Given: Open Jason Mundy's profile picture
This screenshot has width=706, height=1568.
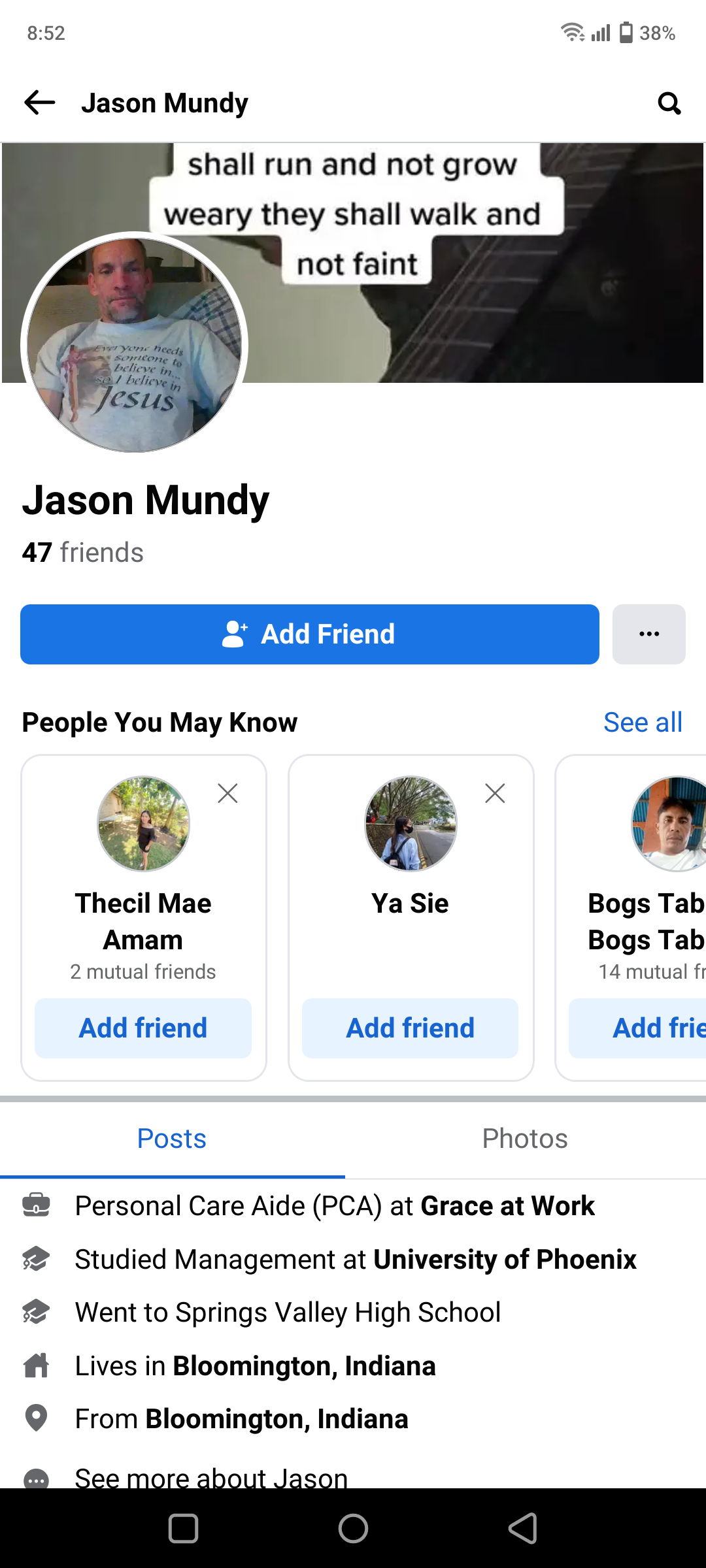Looking at the screenshot, I should click(x=135, y=344).
